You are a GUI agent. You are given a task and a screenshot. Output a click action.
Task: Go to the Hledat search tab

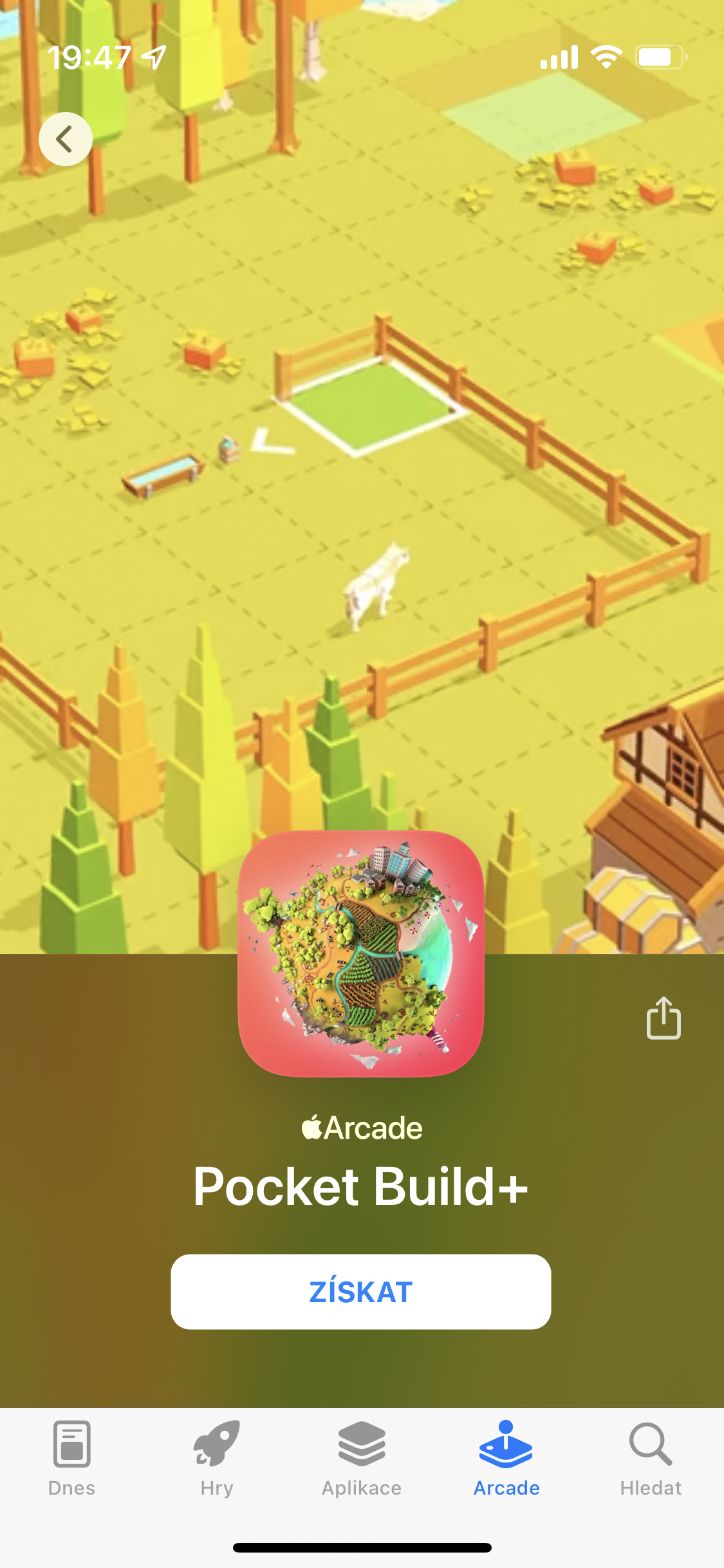pyautogui.click(x=651, y=1459)
